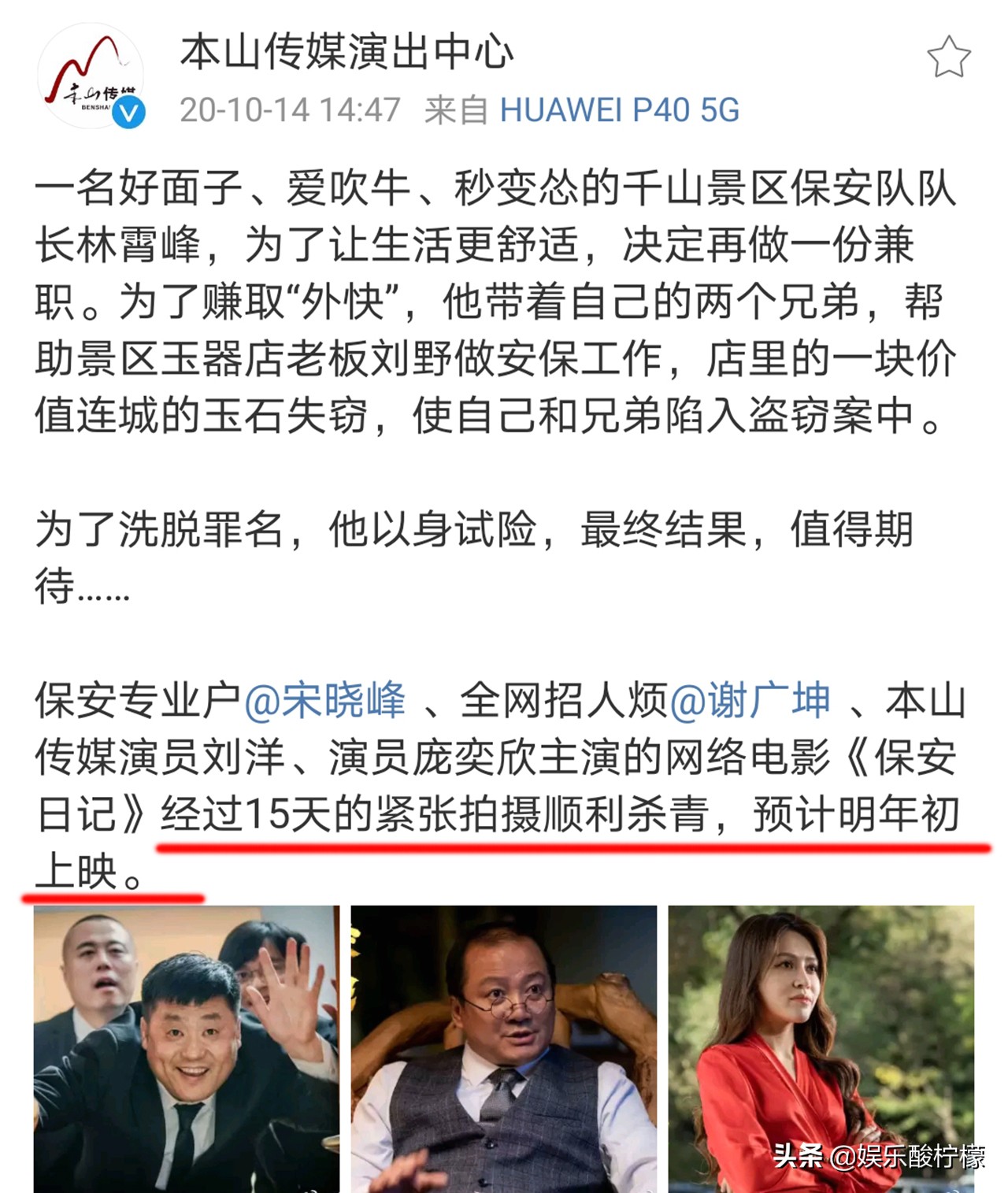Favorite this post with the star icon
The height and width of the screenshot is (1193, 1008).
tap(948, 57)
